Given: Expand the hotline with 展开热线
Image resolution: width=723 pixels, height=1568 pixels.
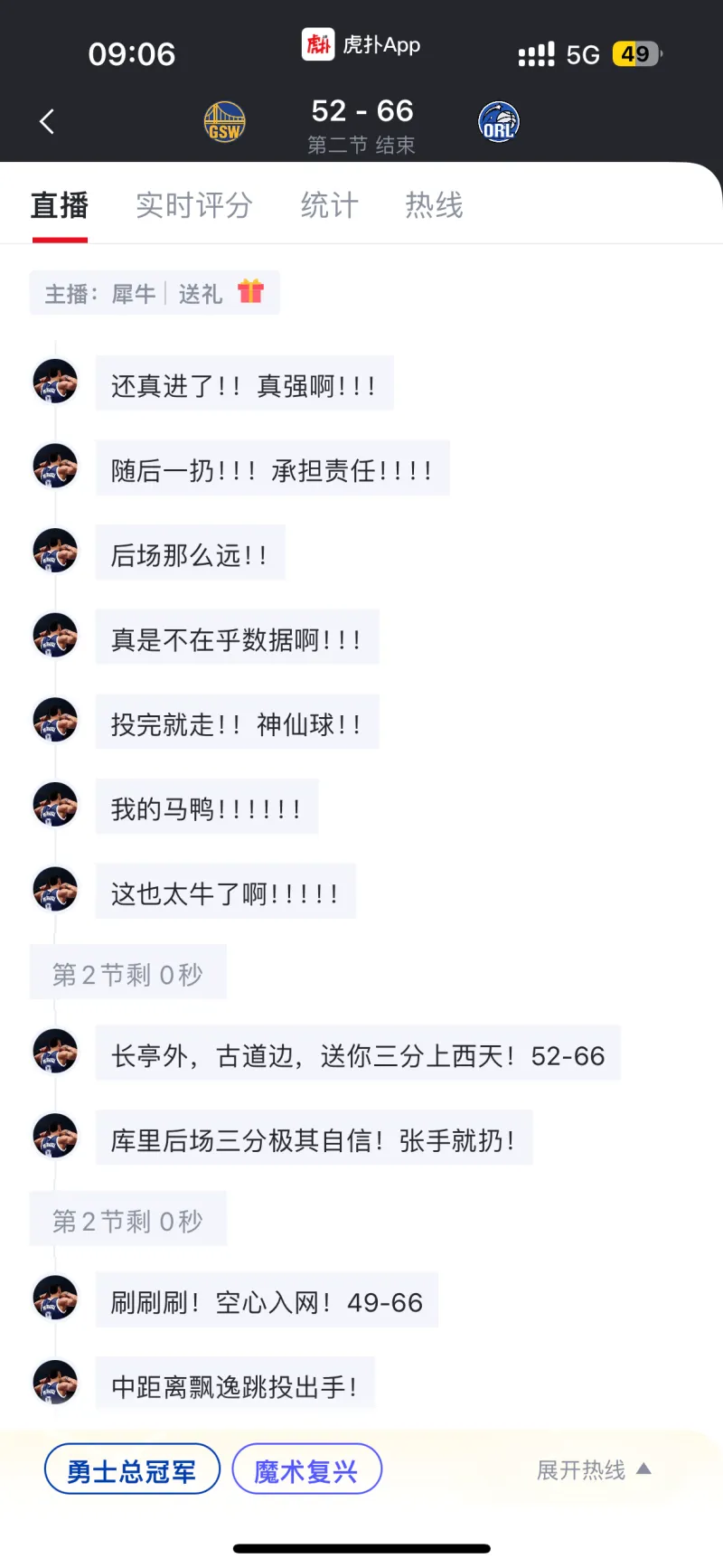Looking at the screenshot, I should 593,1469.
